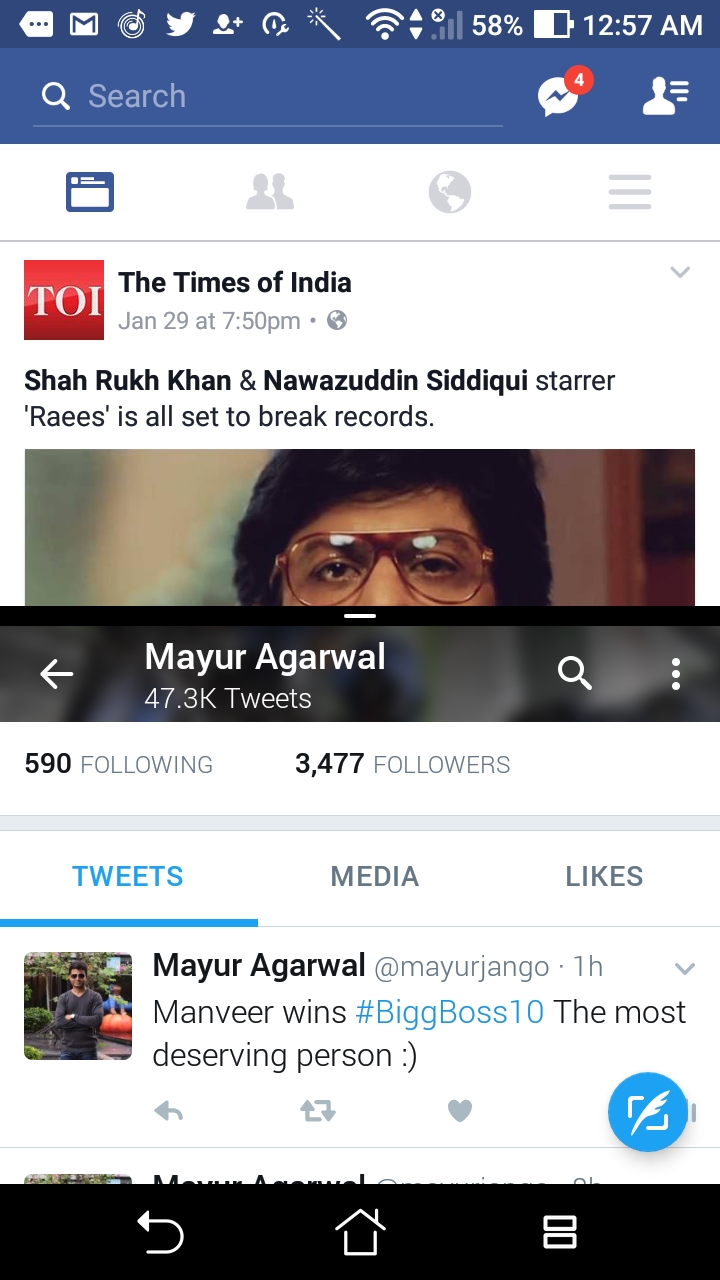Search within Twitter profile

pos(575,674)
